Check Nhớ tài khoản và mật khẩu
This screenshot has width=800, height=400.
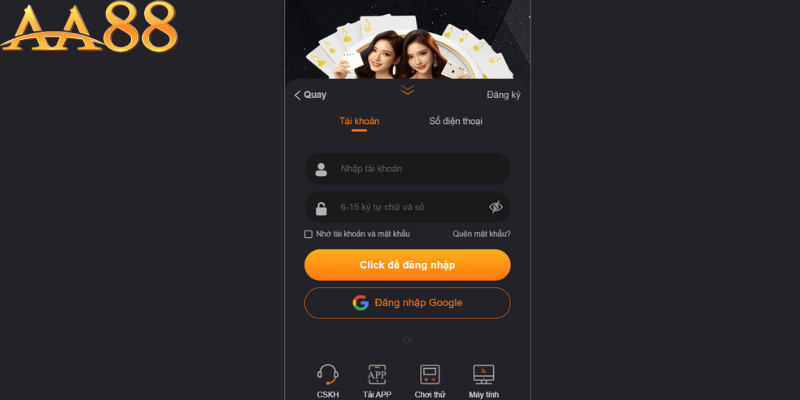coord(309,234)
